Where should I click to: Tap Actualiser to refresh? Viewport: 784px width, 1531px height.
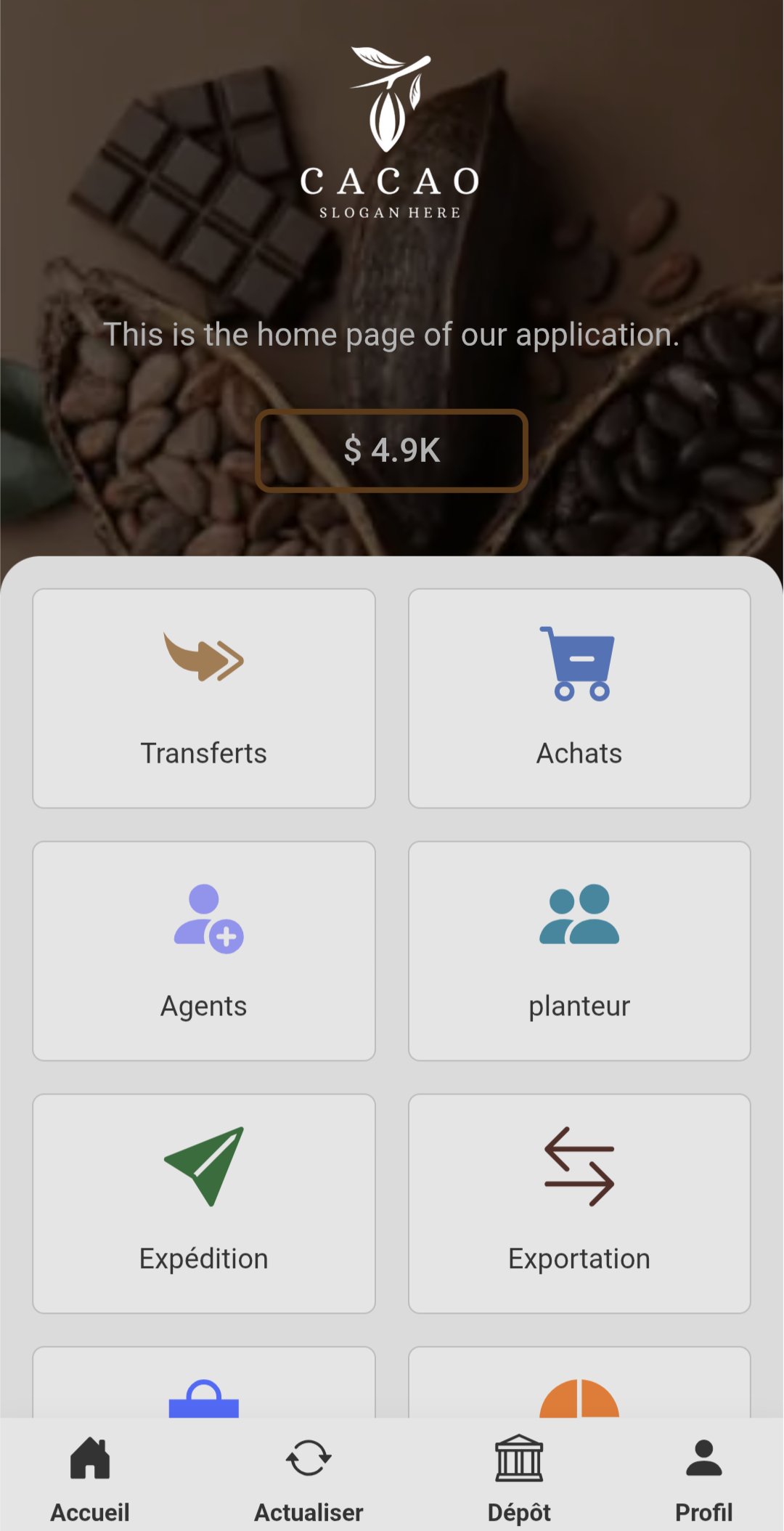point(309,1479)
